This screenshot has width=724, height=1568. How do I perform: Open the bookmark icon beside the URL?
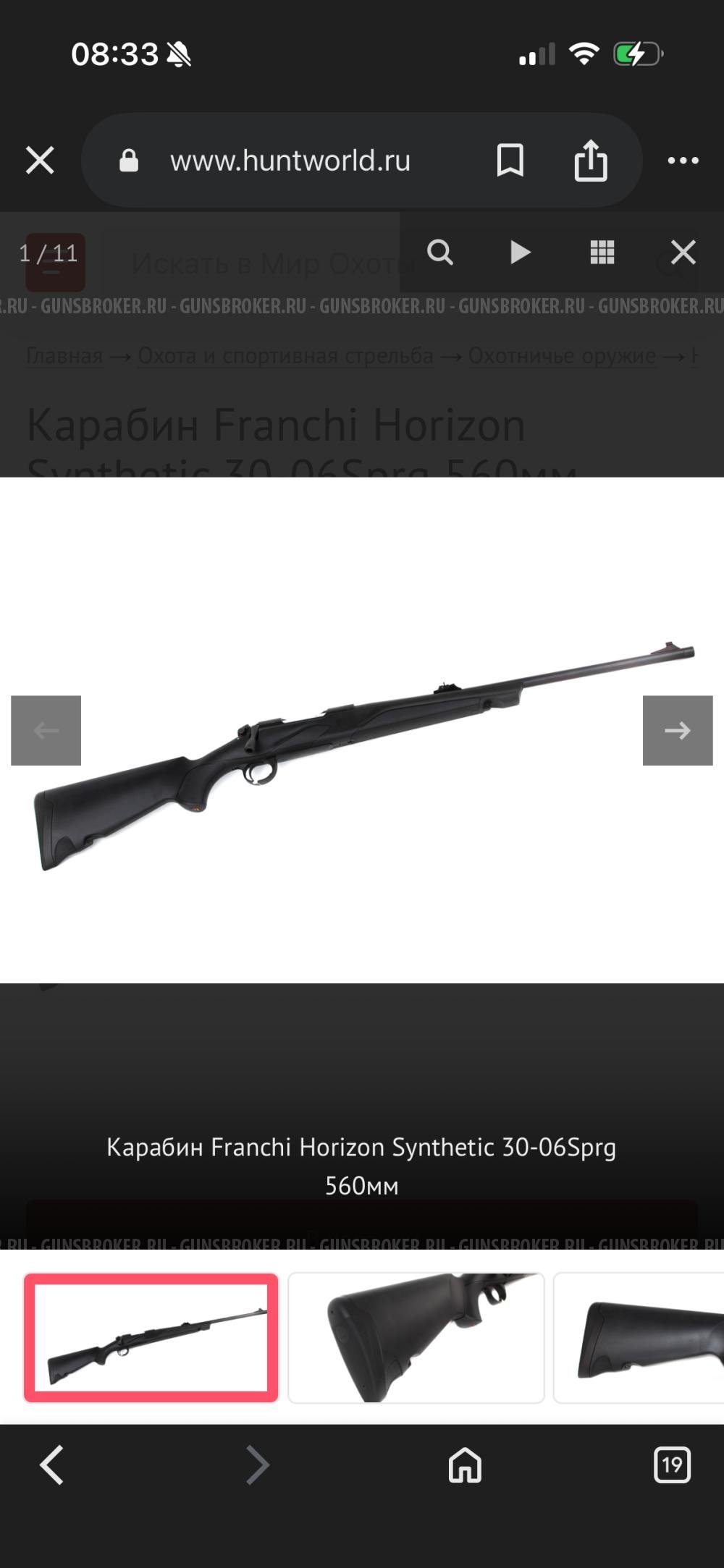click(x=510, y=160)
